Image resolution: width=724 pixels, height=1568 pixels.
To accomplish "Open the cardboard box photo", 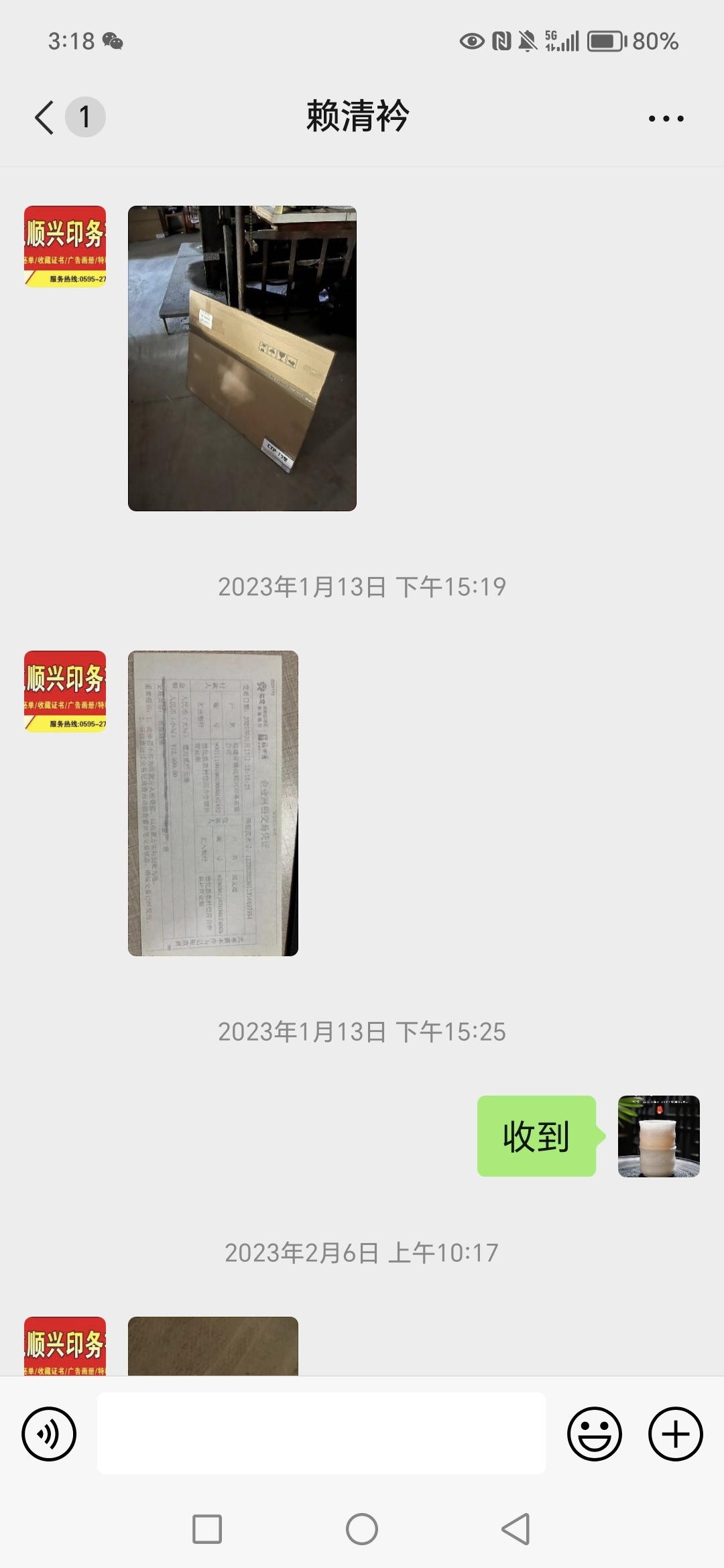I will 242,358.
